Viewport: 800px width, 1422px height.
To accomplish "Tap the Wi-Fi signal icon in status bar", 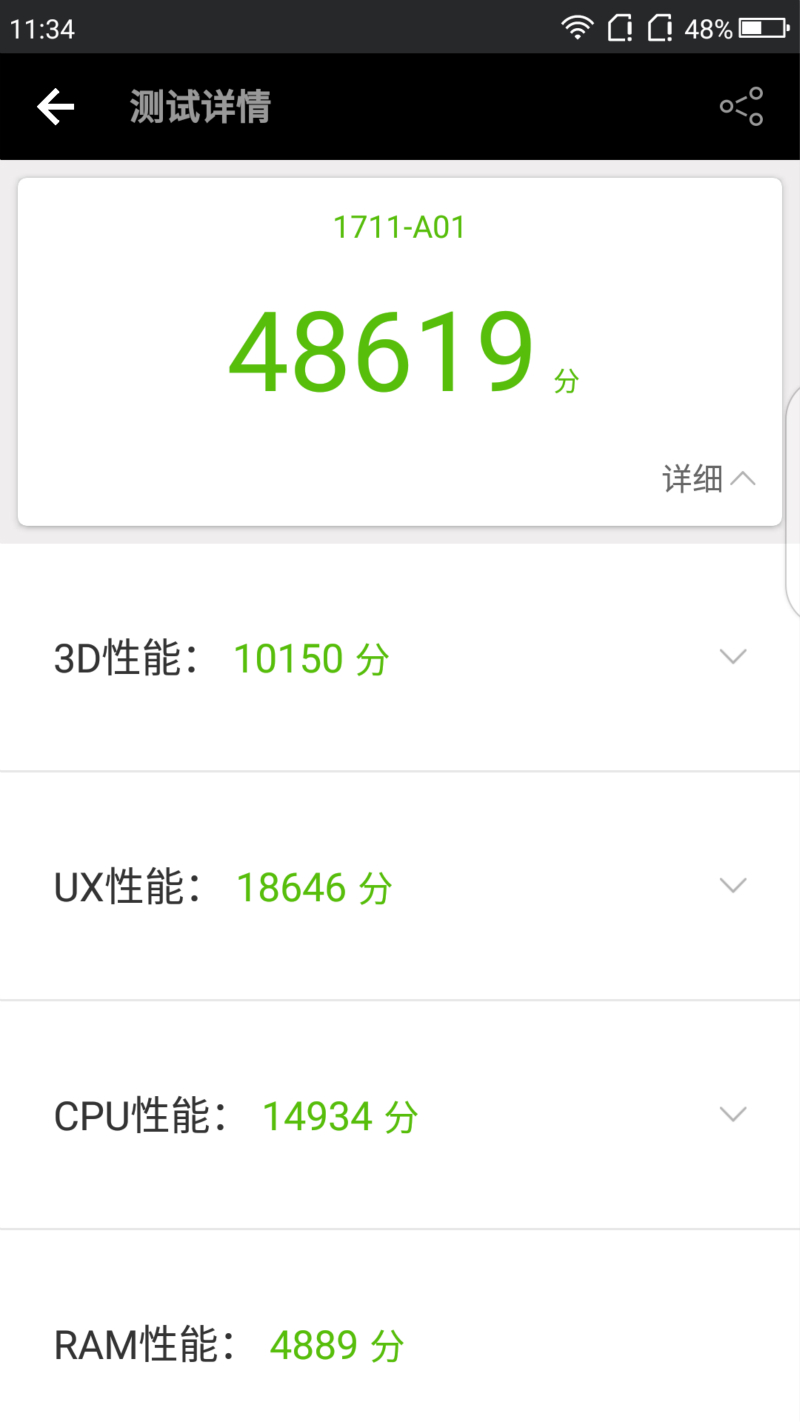I will 578,27.
